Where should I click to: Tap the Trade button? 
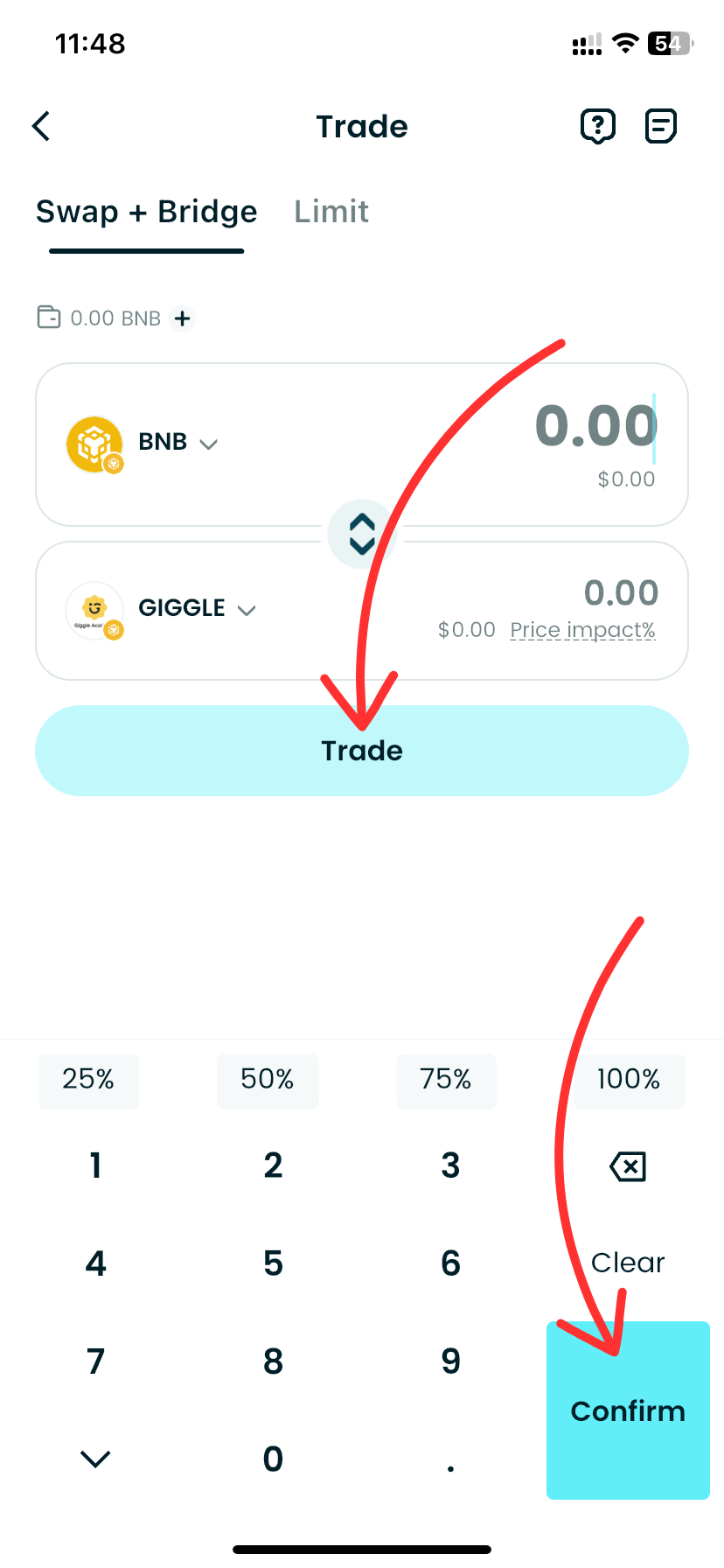[x=361, y=750]
